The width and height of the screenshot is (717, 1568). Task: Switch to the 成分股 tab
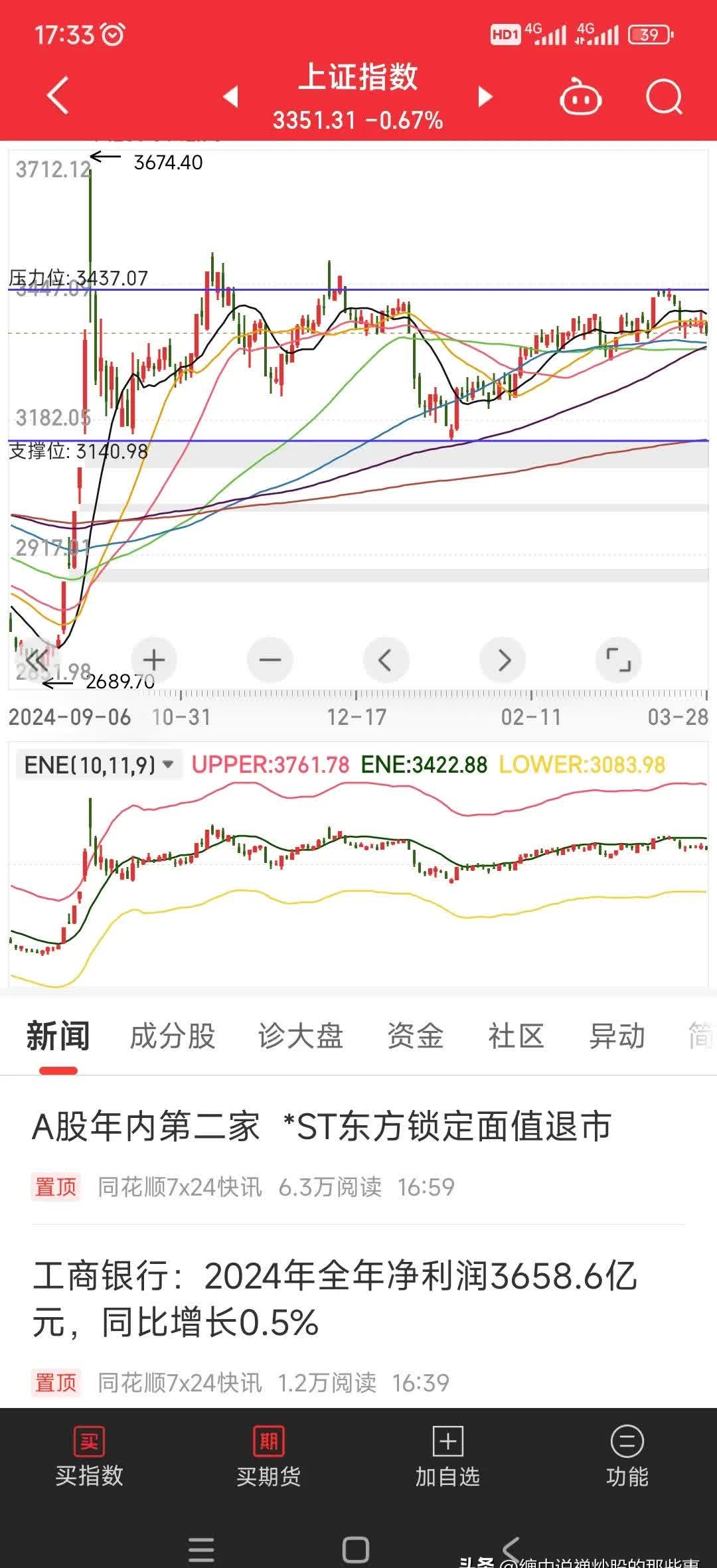point(171,1036)
